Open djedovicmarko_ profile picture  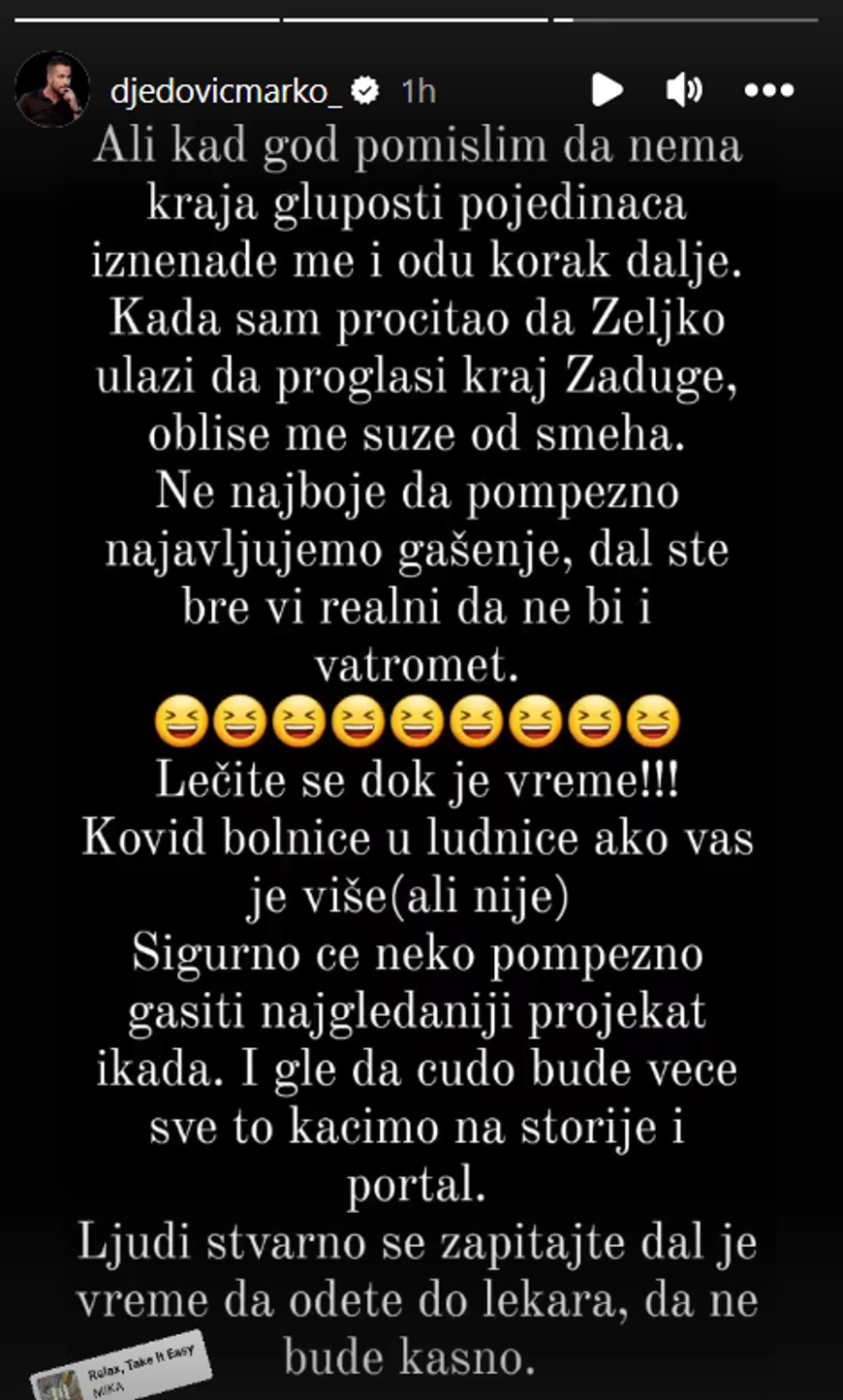coord(51,89)
